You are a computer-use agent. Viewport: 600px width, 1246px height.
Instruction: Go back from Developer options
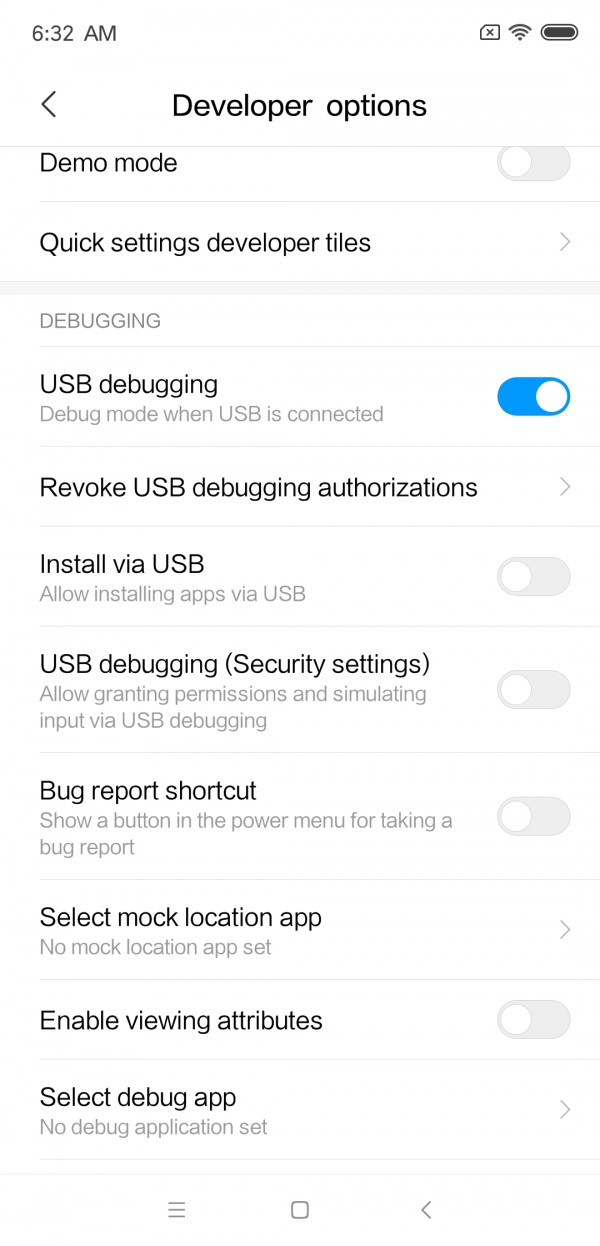tap(48, 105)
